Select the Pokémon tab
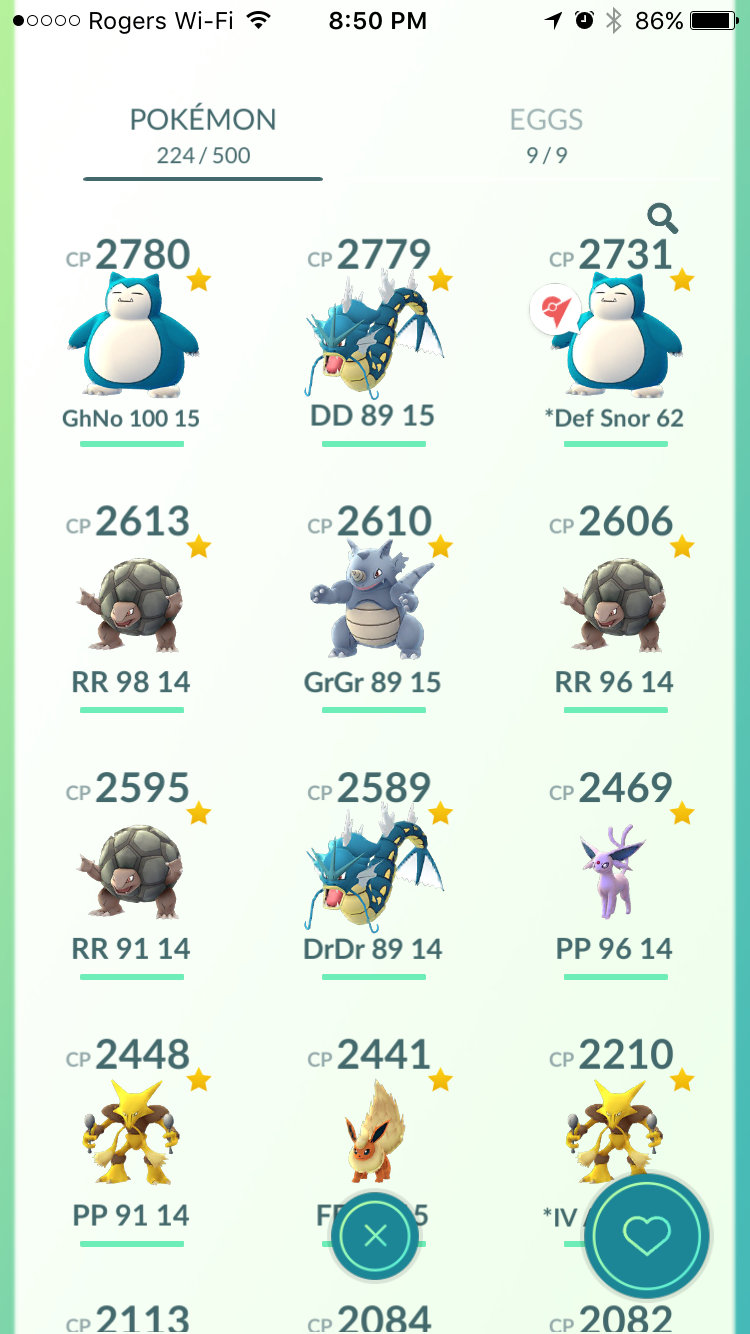Viewport: 750px width, 1334px height. (203, 135)
